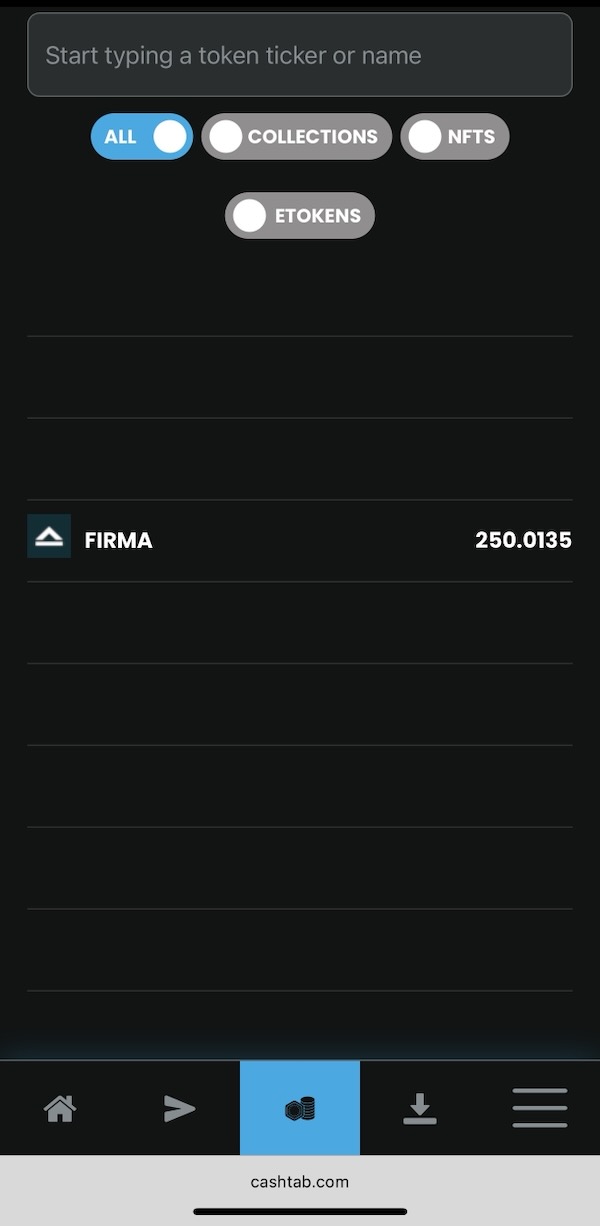
Task: Open the FIRMA token row
Action: [300, 540]
